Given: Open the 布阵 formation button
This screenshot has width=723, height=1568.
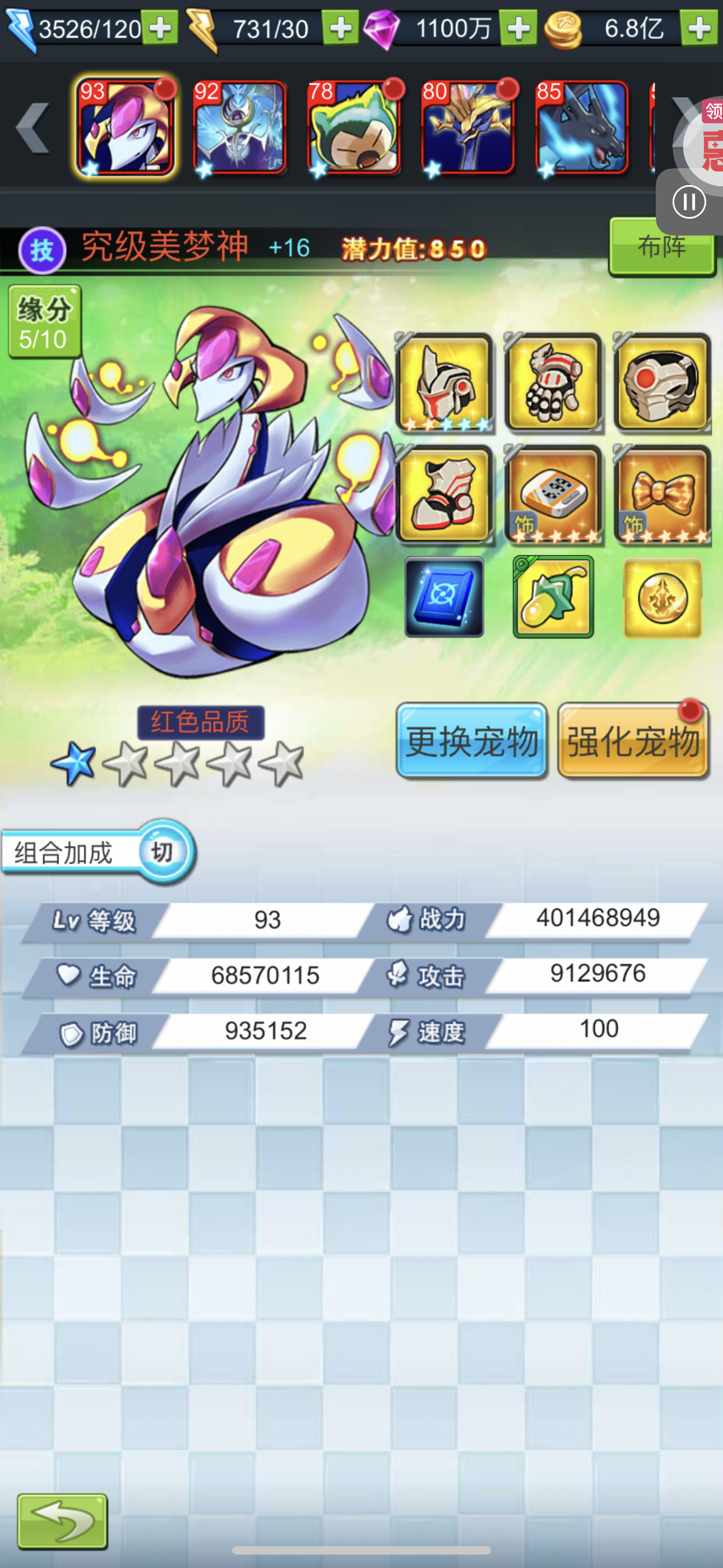Looking at the screenshot, I should 661,248.
